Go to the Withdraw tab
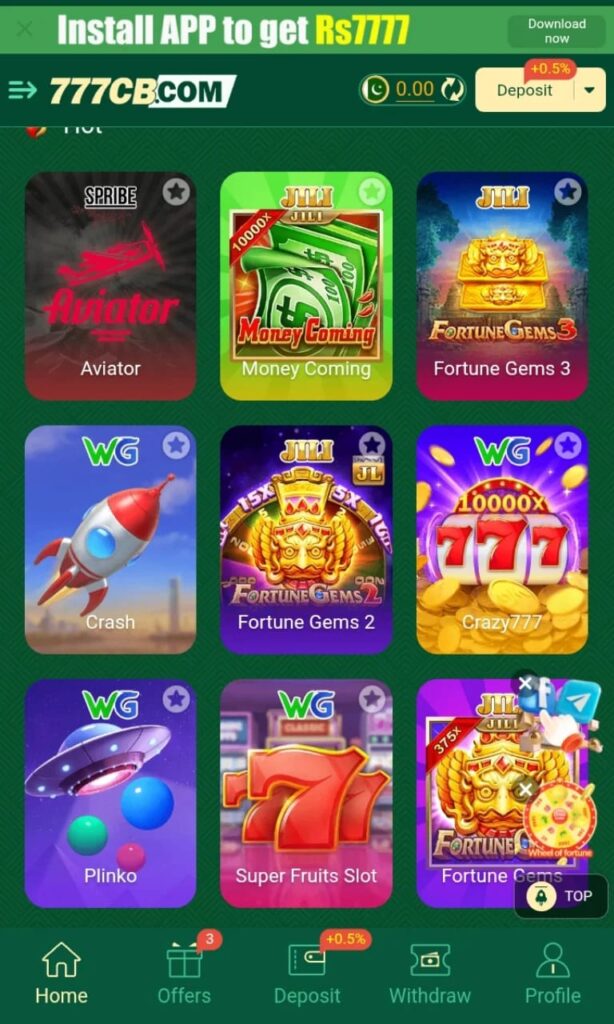614x1024 pixels. [x=429, y=972]
